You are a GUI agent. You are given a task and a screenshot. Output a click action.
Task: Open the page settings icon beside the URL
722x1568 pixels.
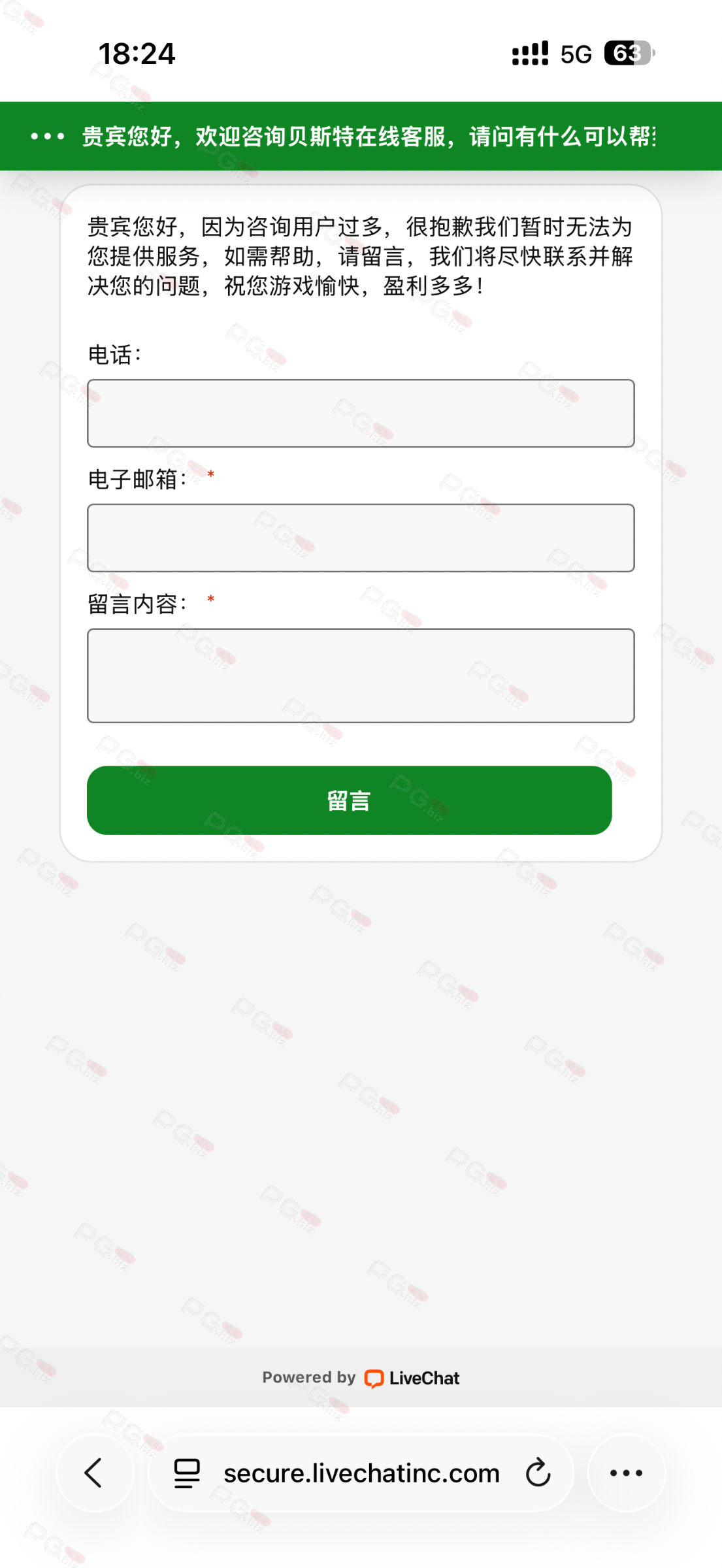(x=187, y=1473)
